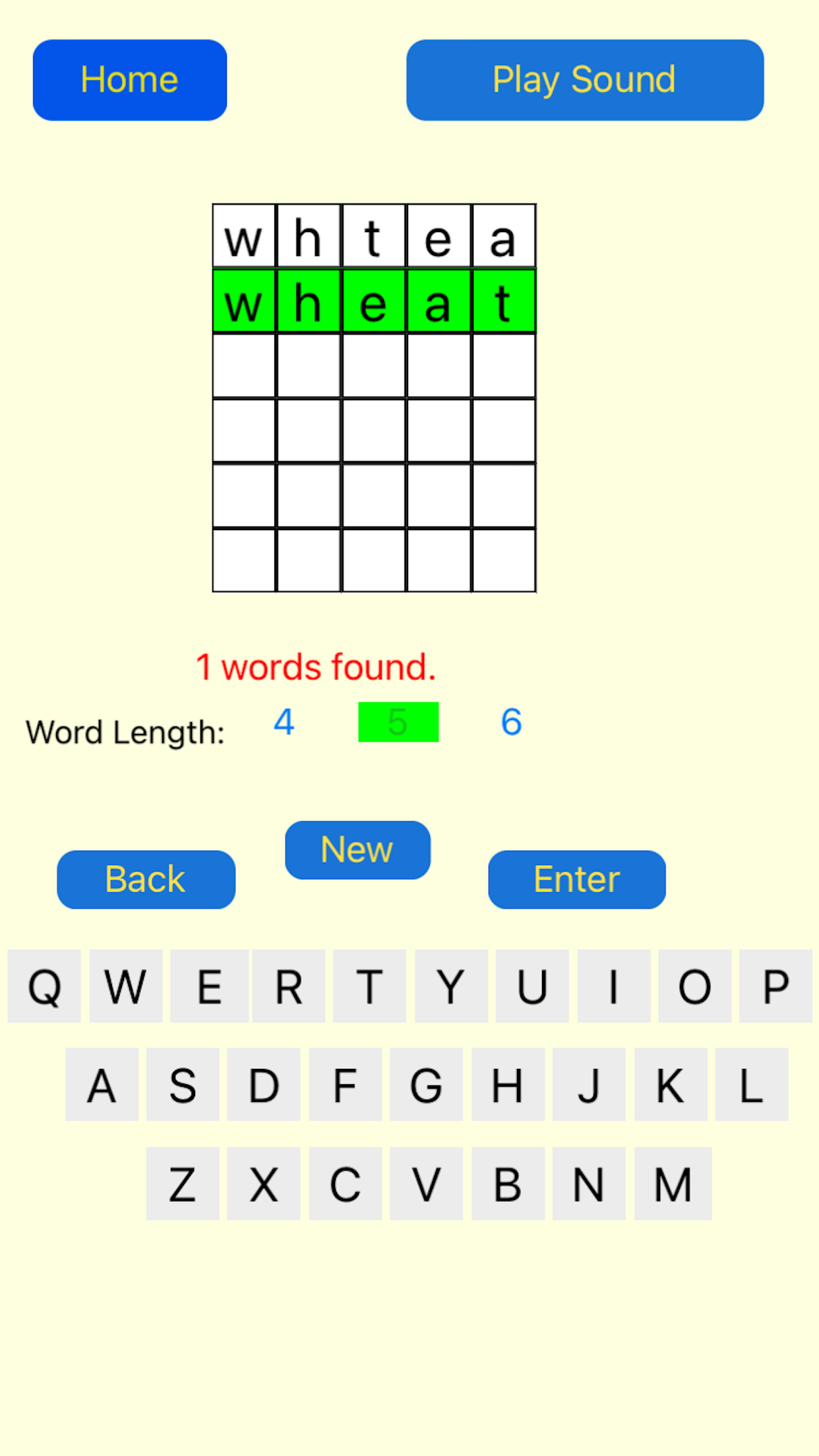819x1456 pixels.
Task: Choose the H key
Action: coord(508,1084)
